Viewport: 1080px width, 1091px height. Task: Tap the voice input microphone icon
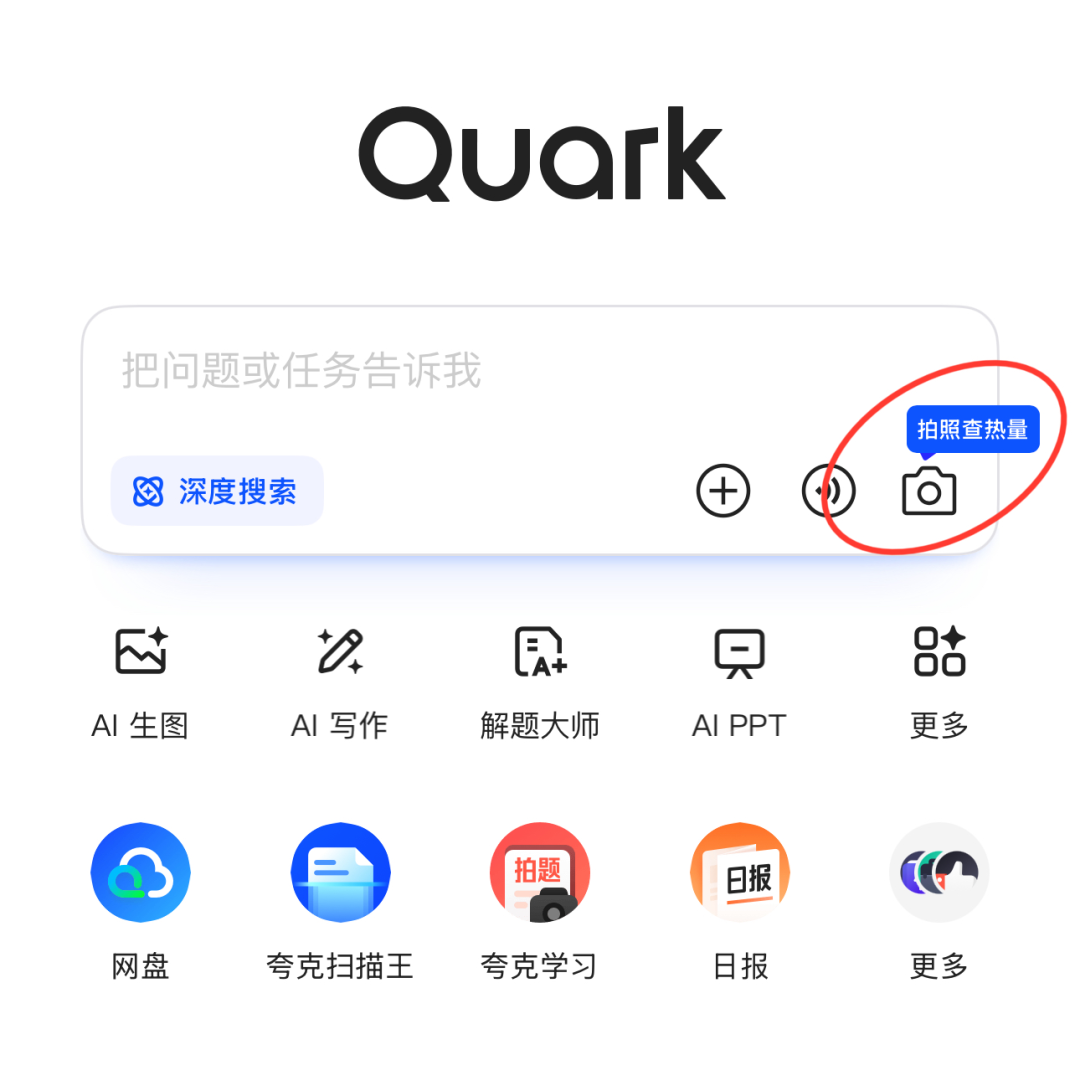(x=828, y=490)
